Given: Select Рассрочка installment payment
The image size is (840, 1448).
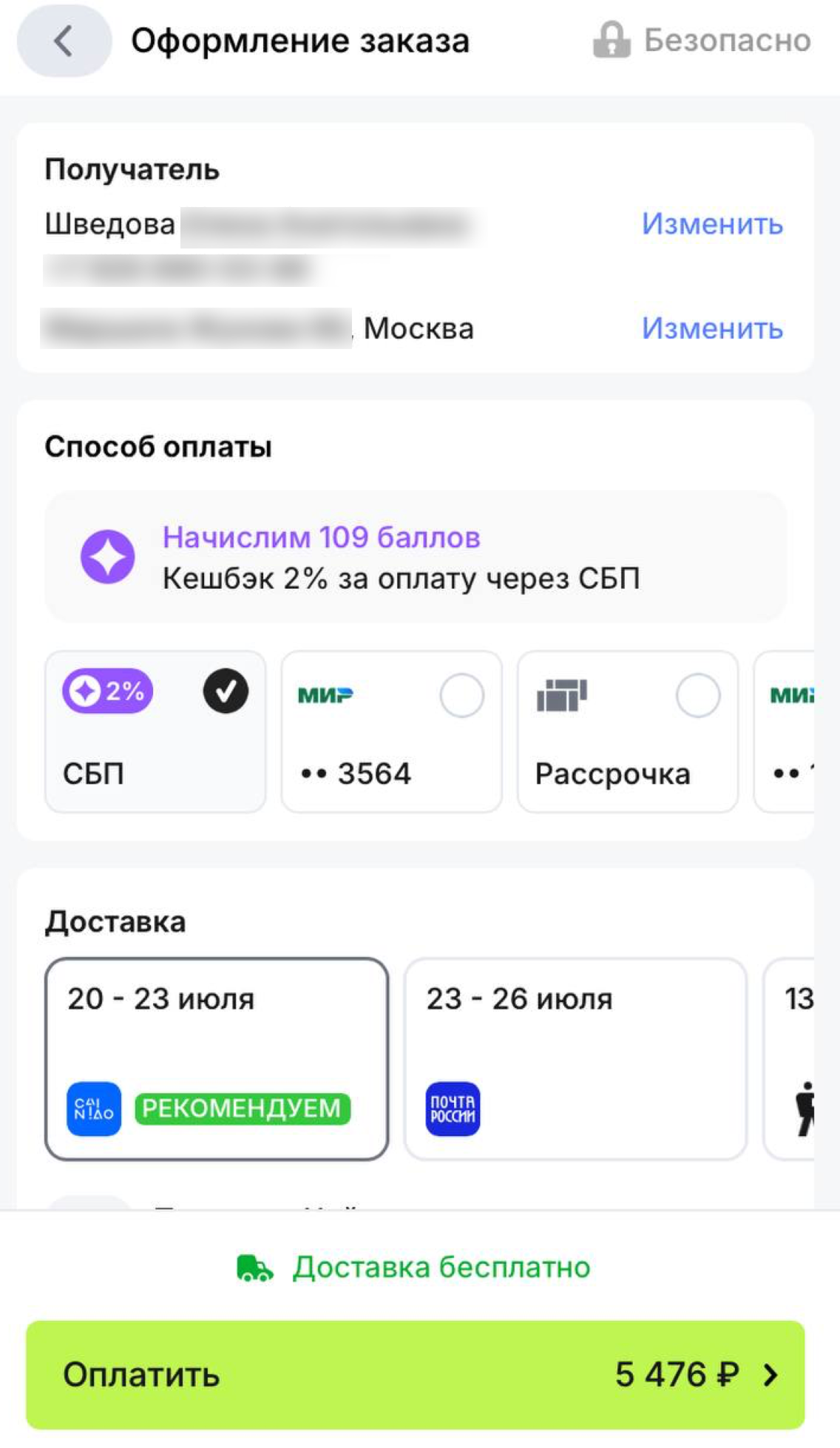Looking at the screenshot, I should coord(627,731).
